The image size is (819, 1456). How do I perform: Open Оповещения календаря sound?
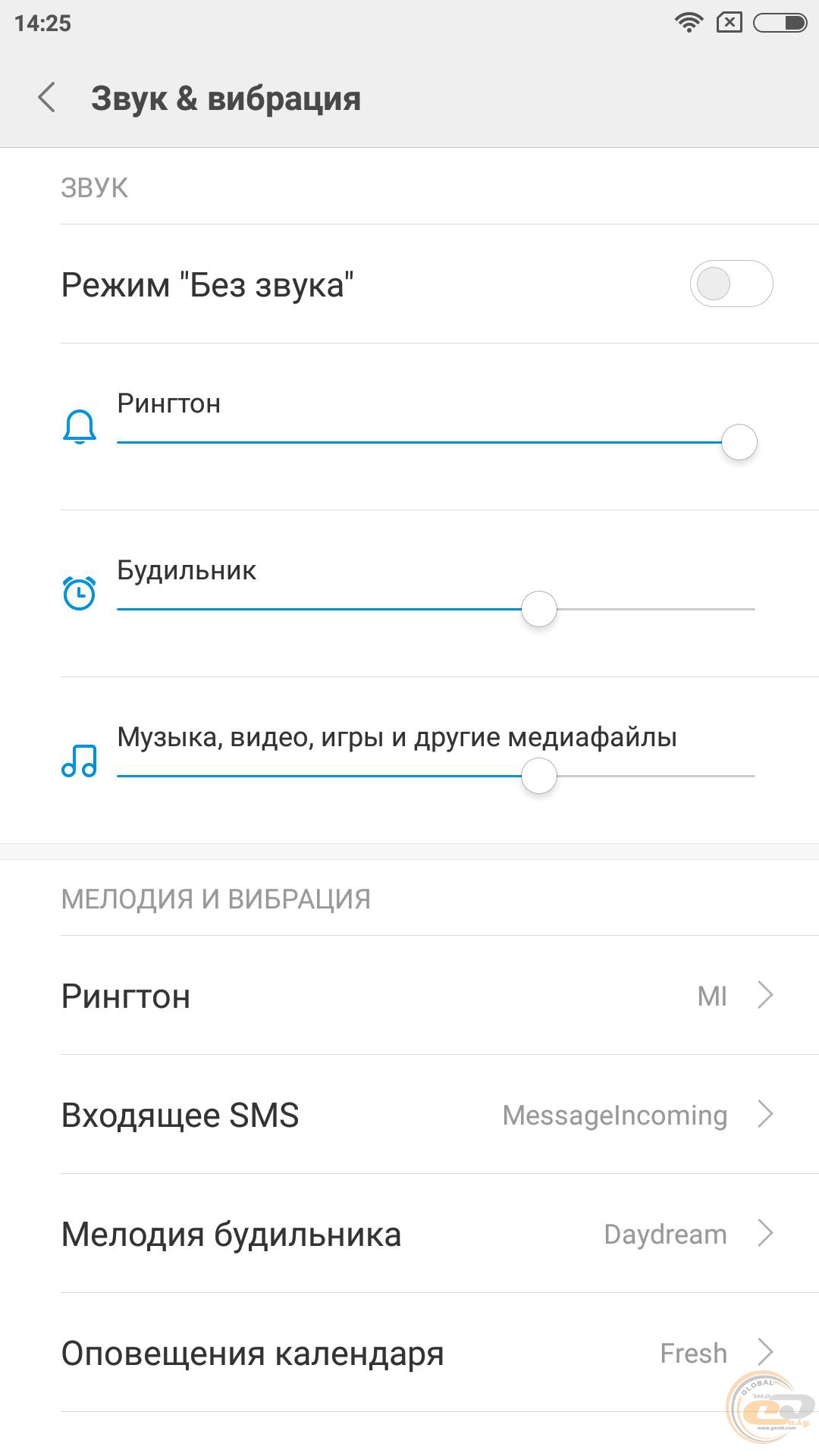tap(417, 1353)
